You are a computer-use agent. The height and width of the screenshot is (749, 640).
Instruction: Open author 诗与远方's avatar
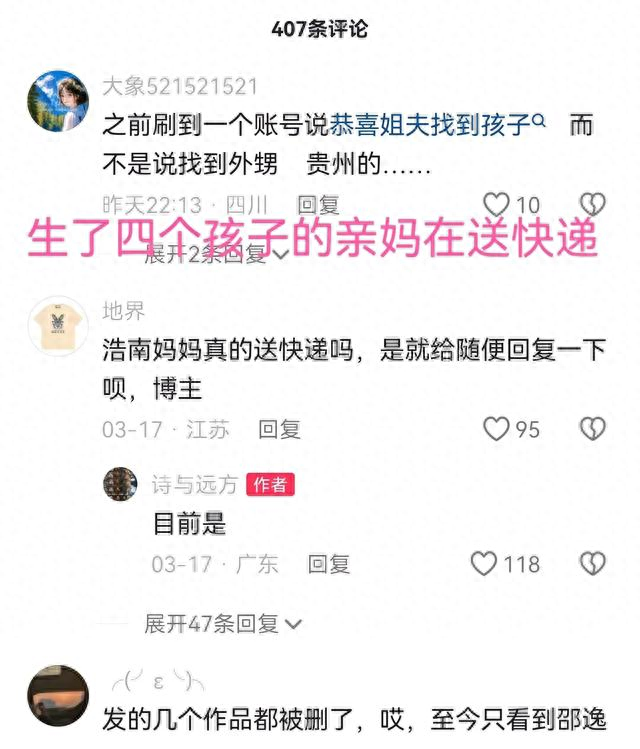click(121, 484)
